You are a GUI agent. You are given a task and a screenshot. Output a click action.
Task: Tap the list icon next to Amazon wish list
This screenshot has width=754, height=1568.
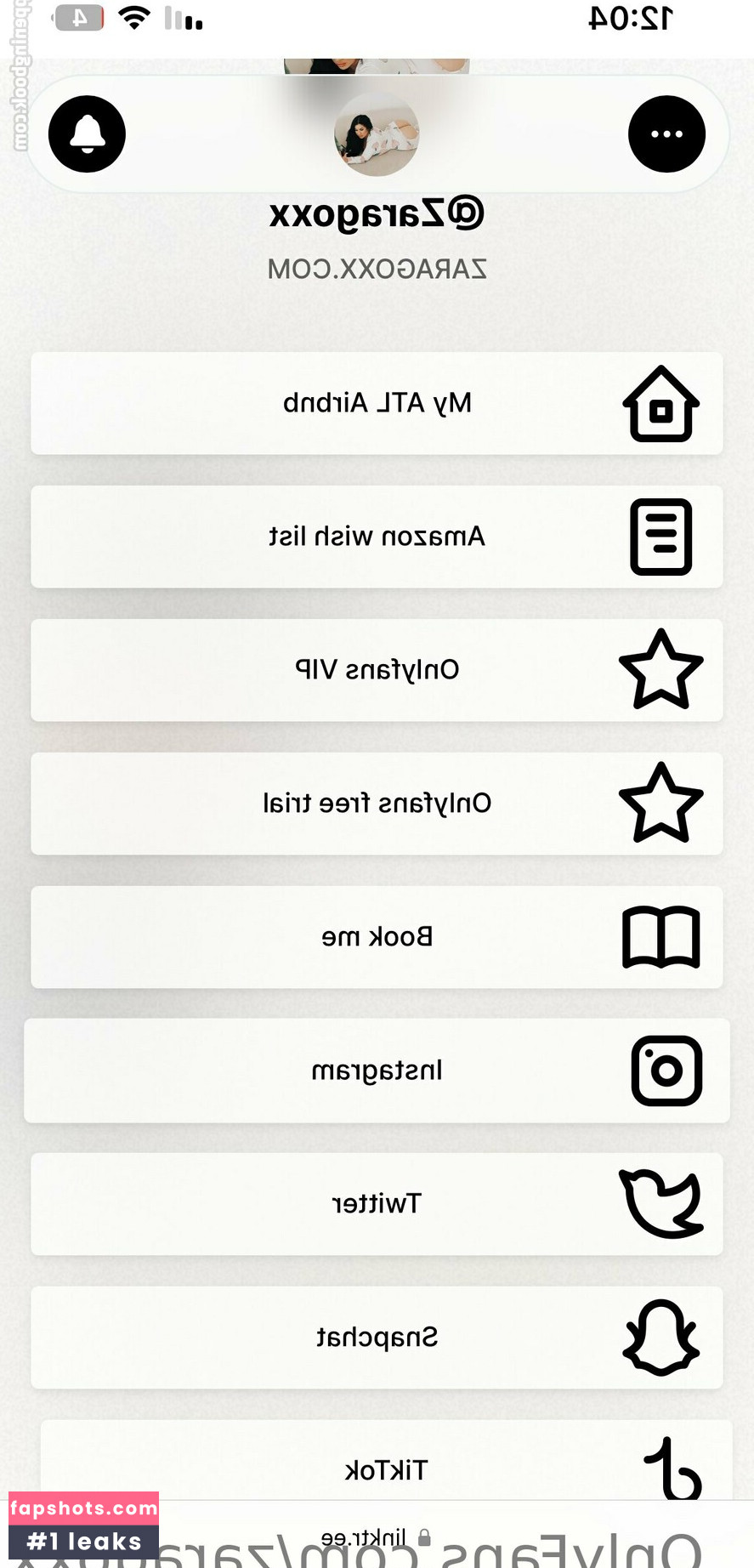coord(662,537)
